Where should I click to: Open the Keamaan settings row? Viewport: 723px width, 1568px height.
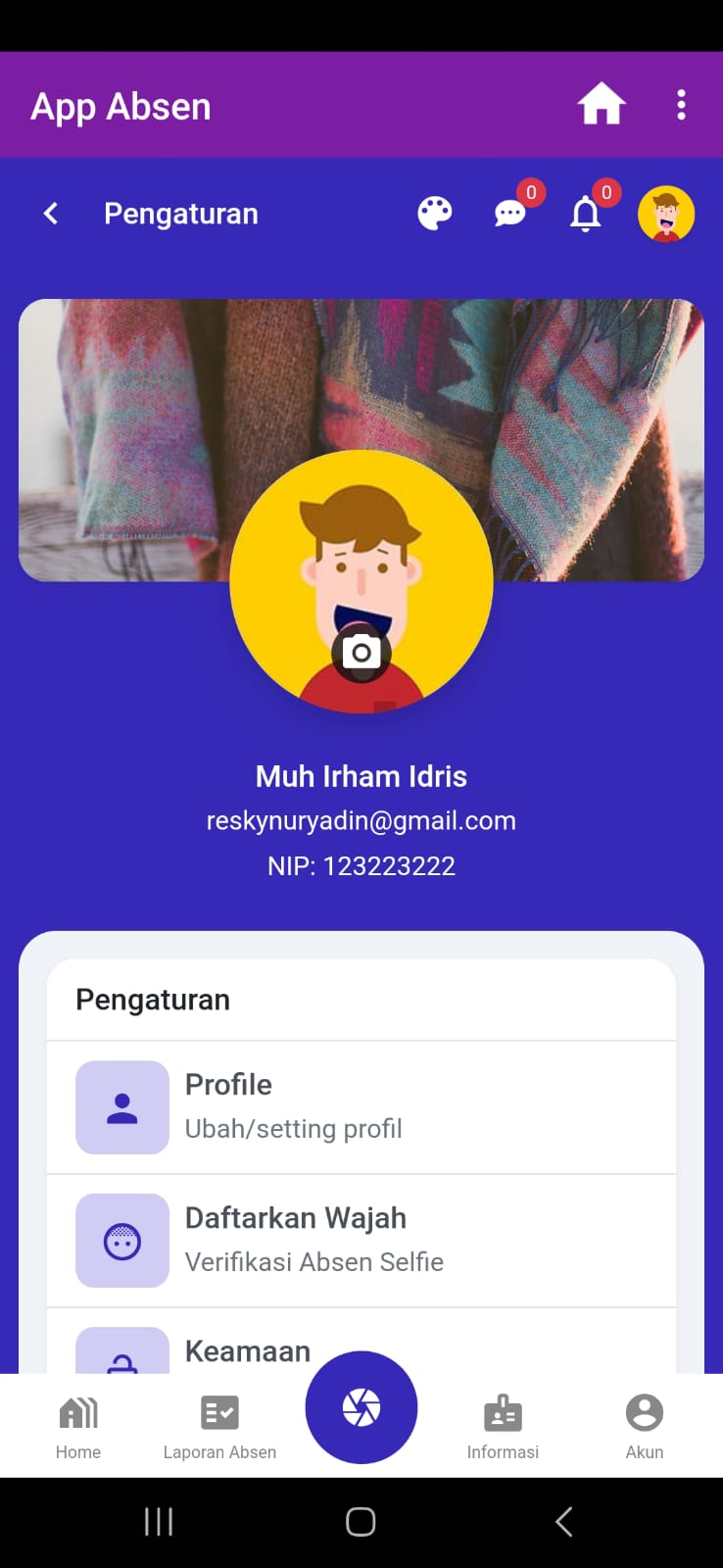pyautogui.click(x=361, y=1352)
